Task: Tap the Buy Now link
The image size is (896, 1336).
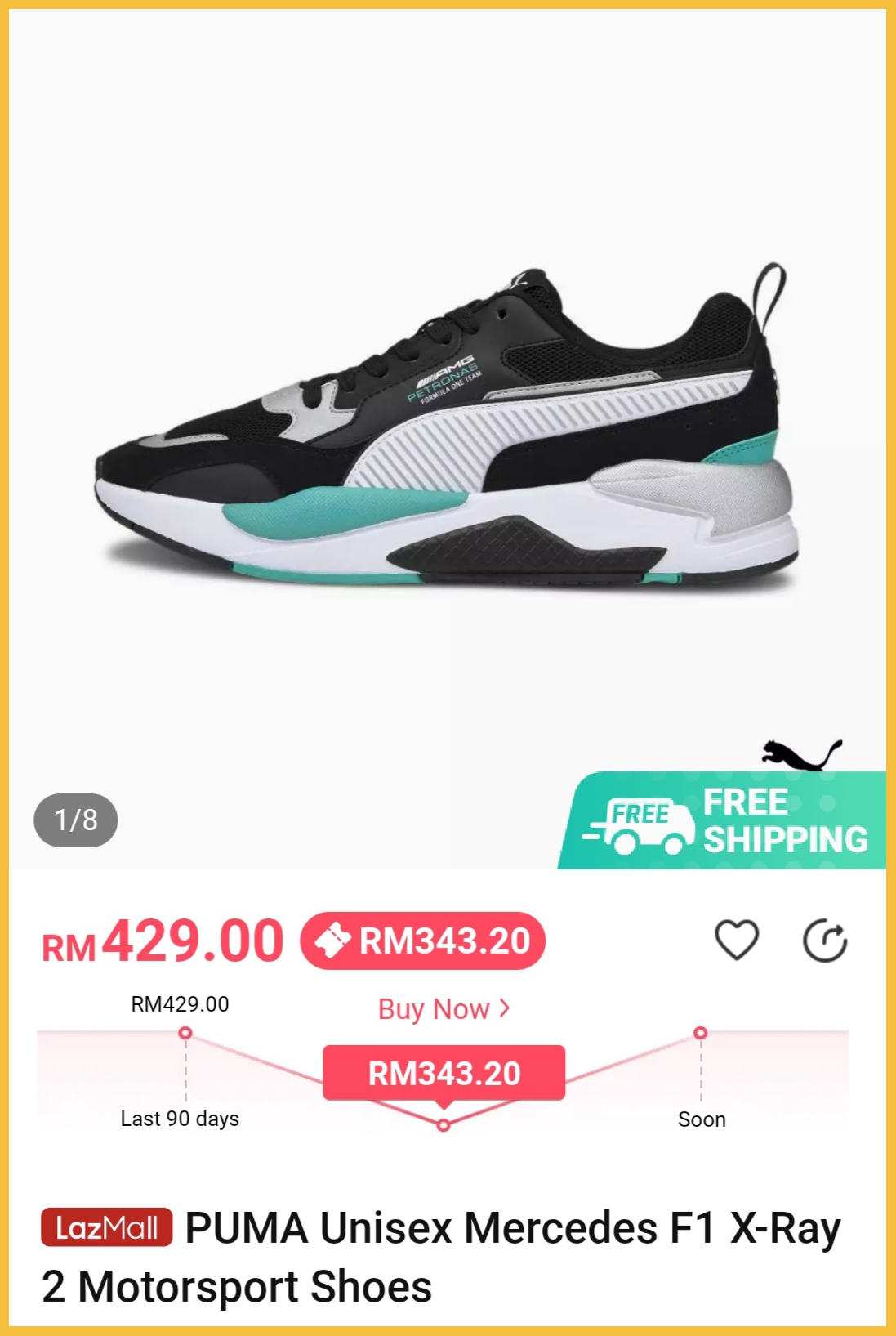Action: coord(444,1009)
